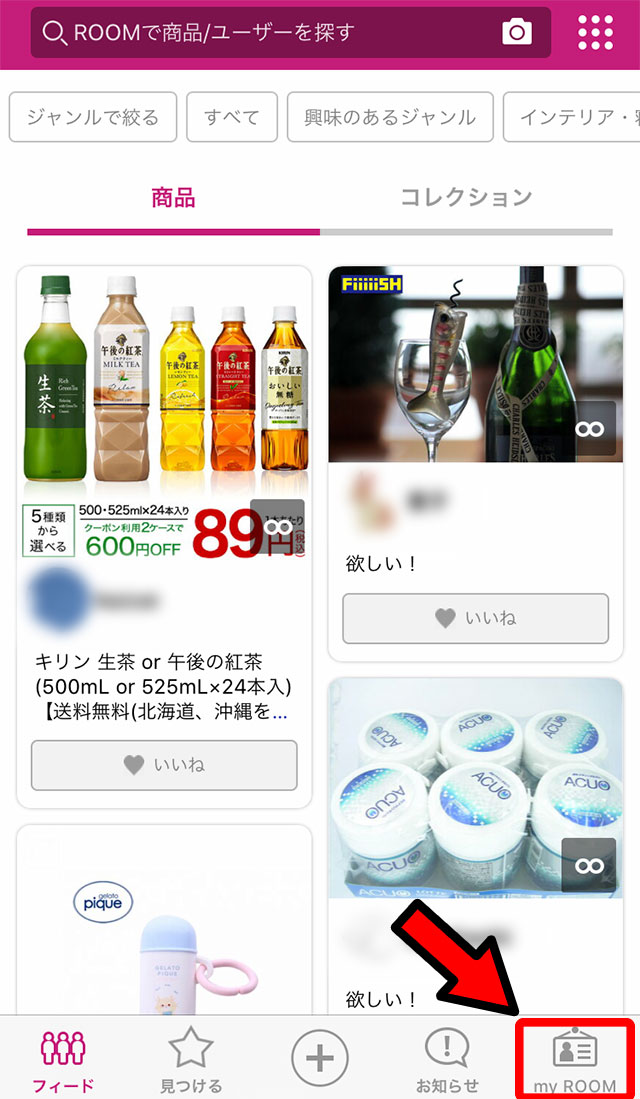Select the 興味のあるジャンル chip

click(390, 118)
